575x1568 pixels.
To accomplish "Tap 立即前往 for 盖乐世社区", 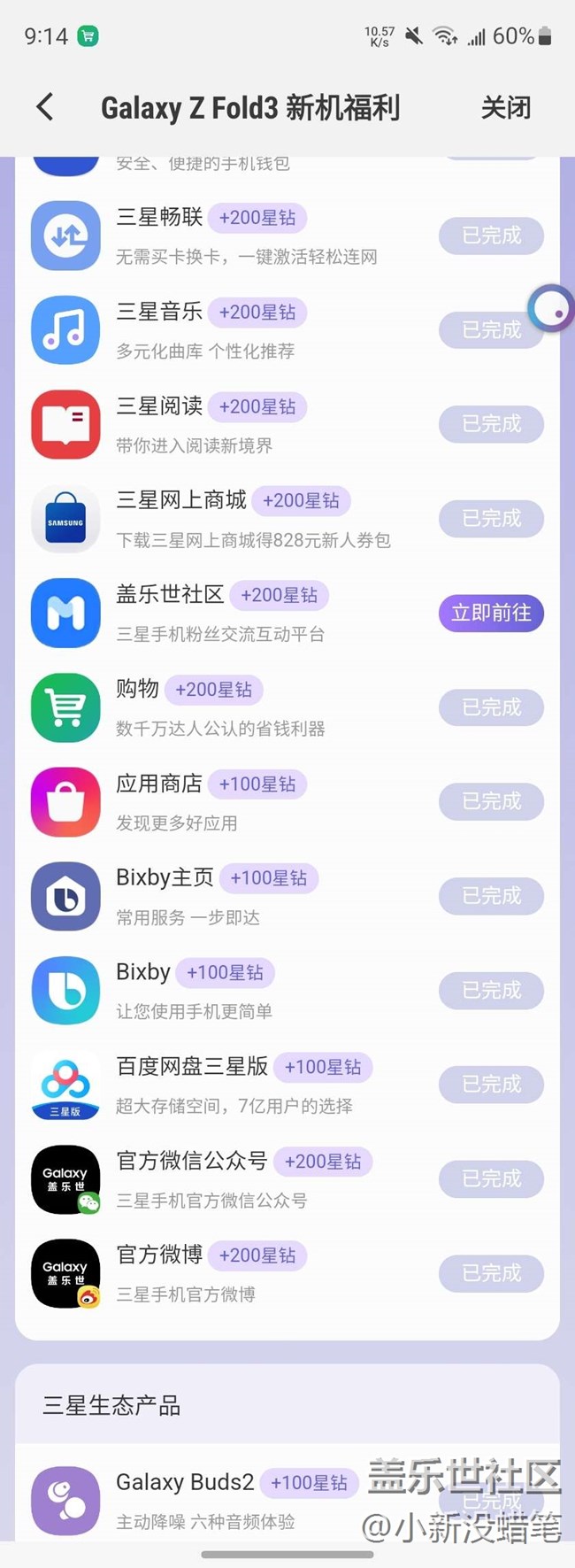I will click(x=491, y=613).
